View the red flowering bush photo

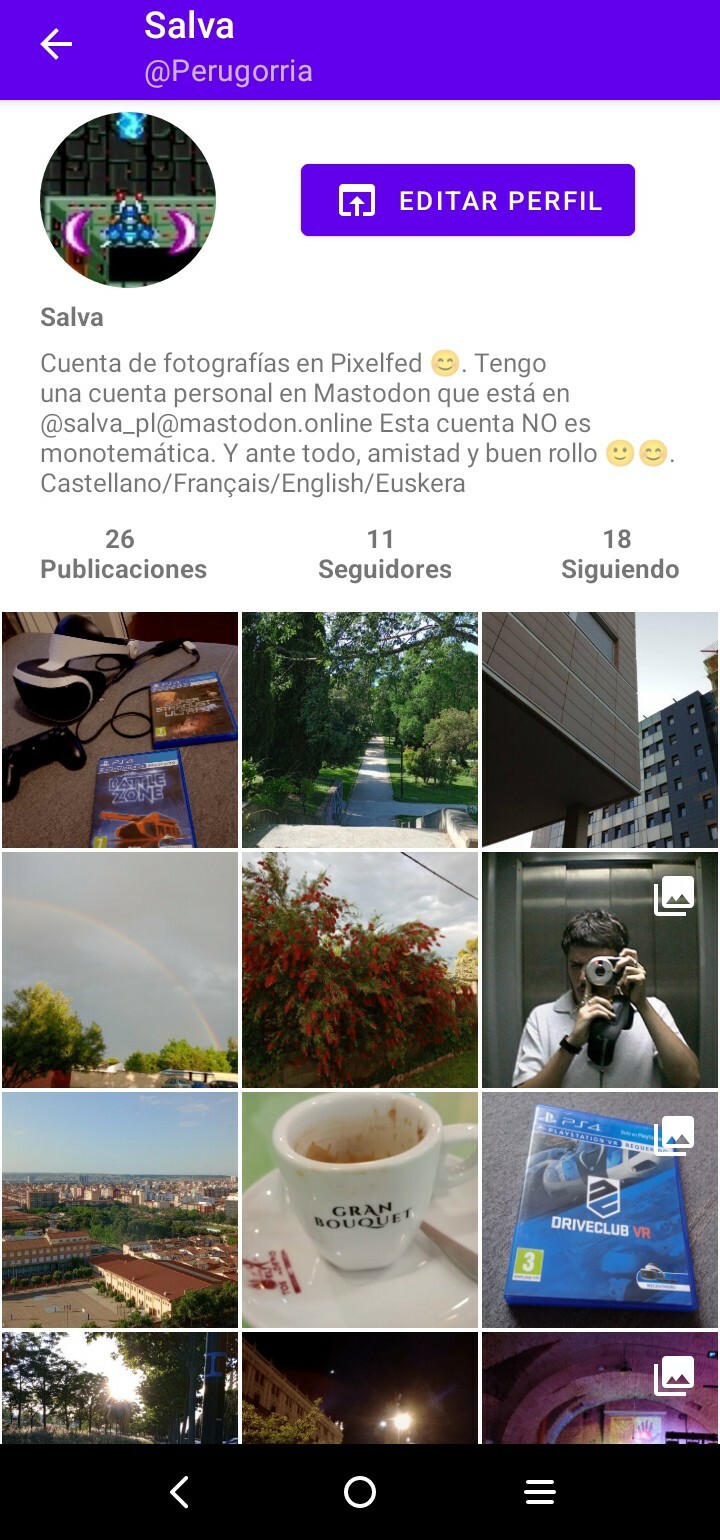(x=360, y=970)
